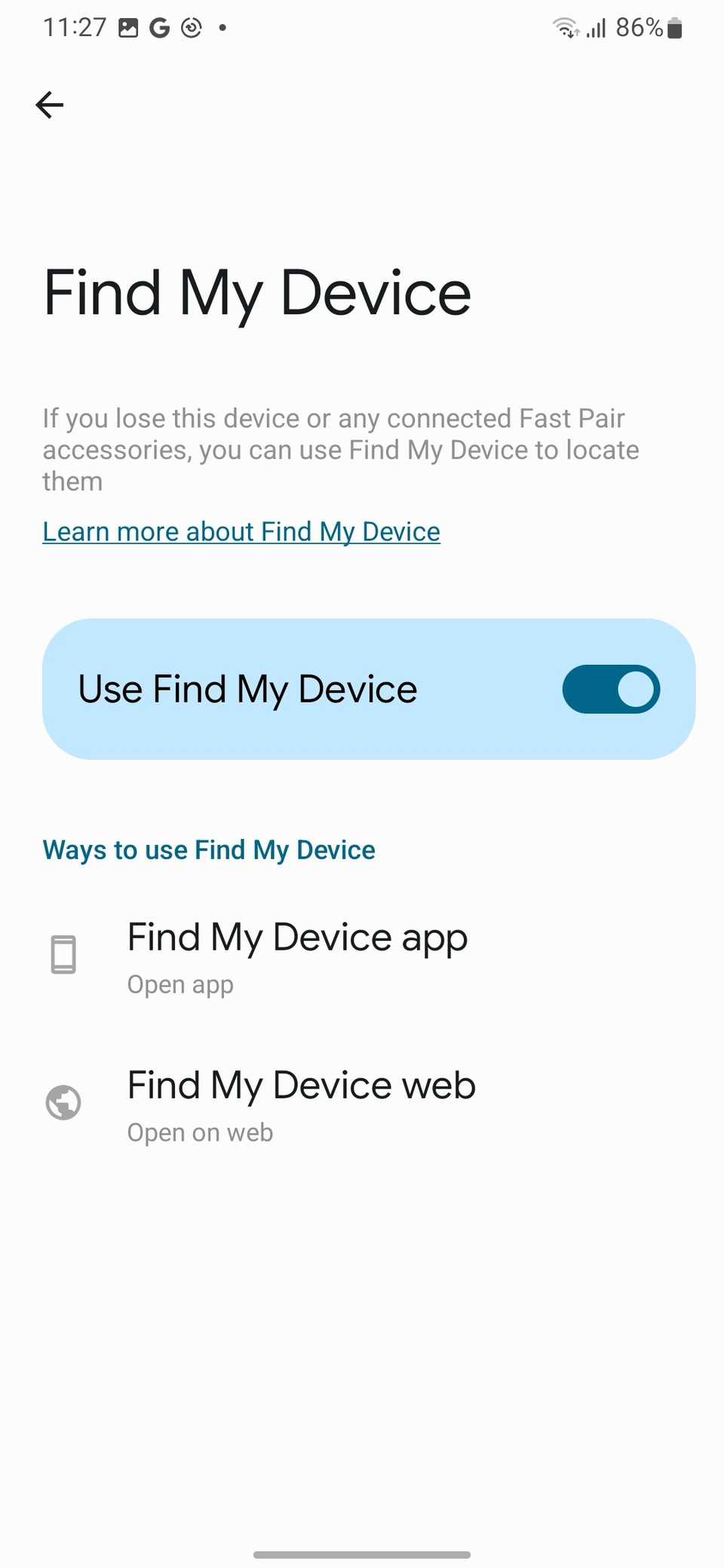Tap Open on web under Find My Device web
This screenshot has height=1568, width=724.
coord(200,1132)
